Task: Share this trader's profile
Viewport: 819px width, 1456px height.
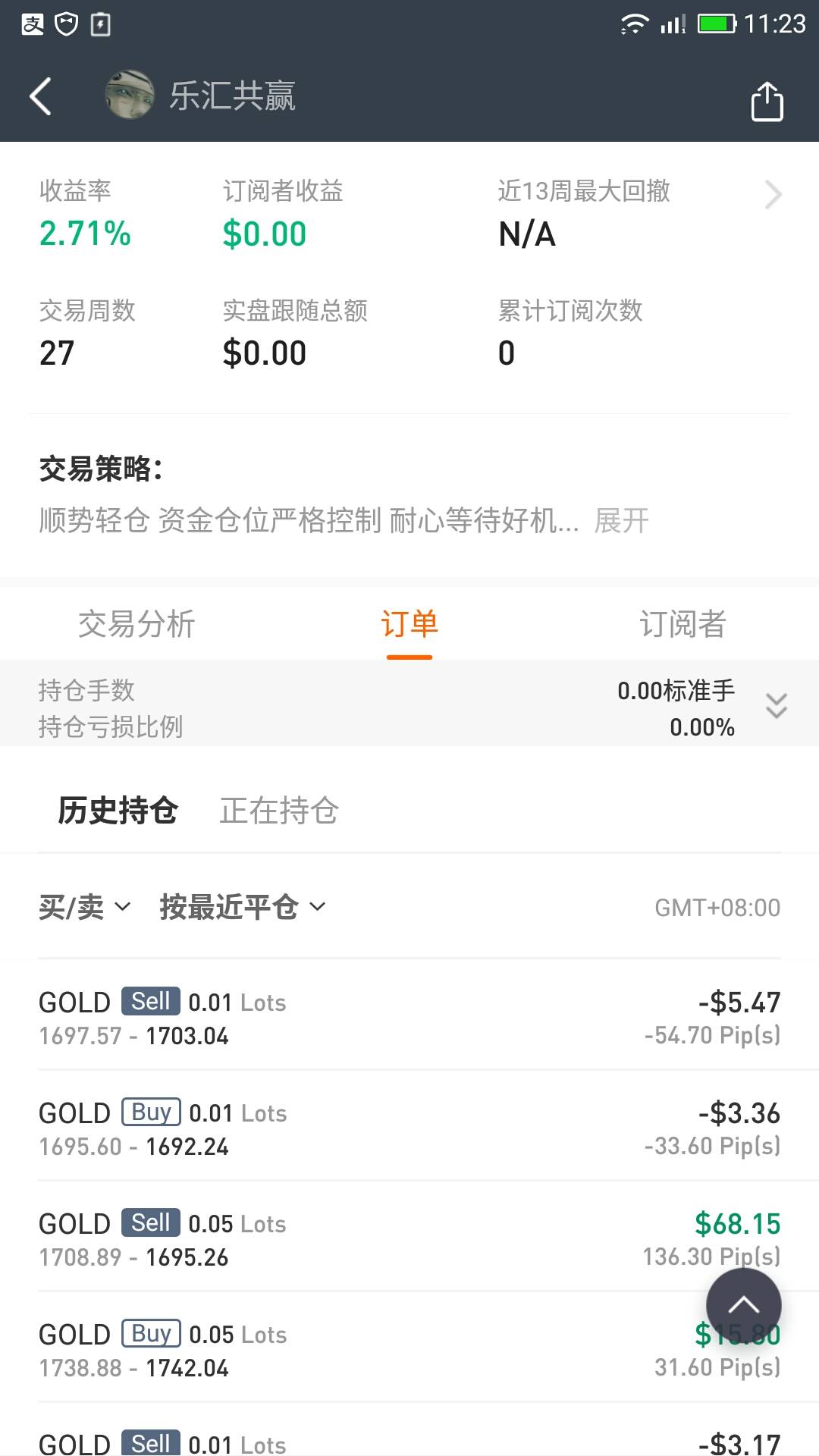Action: (x=767, y=101)
